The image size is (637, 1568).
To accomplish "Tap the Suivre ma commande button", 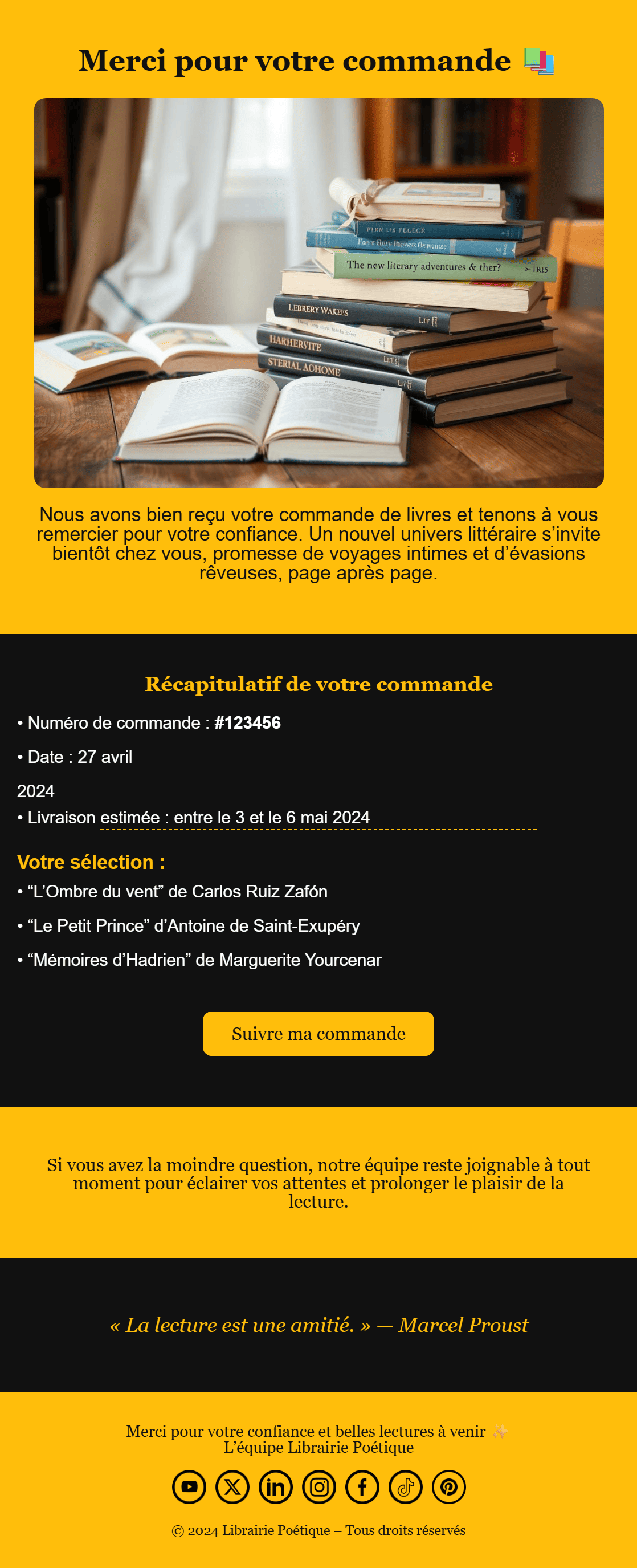I will [x=318, y=1034].
